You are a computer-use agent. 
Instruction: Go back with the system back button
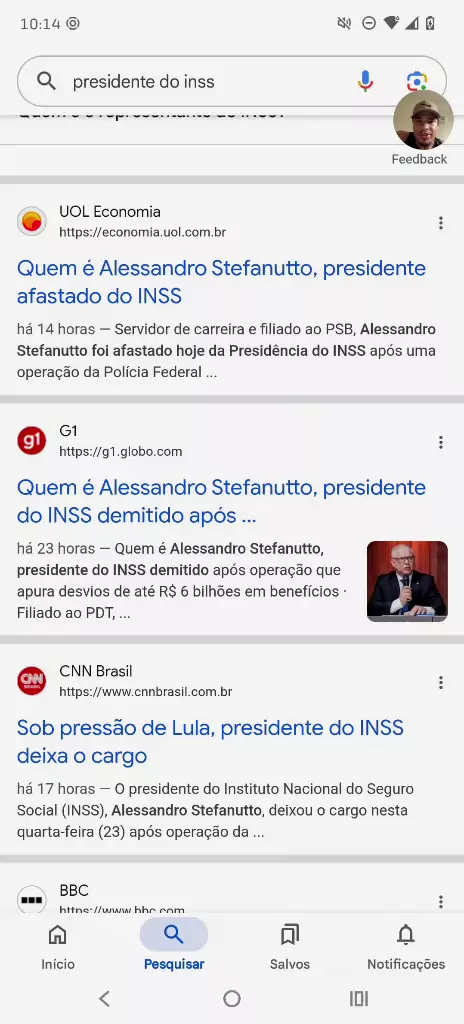[x=105, y=999]
